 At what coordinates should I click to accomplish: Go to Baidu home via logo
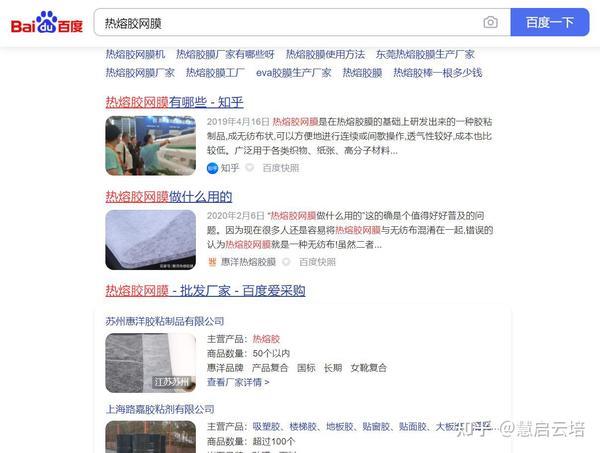[47, 23]
